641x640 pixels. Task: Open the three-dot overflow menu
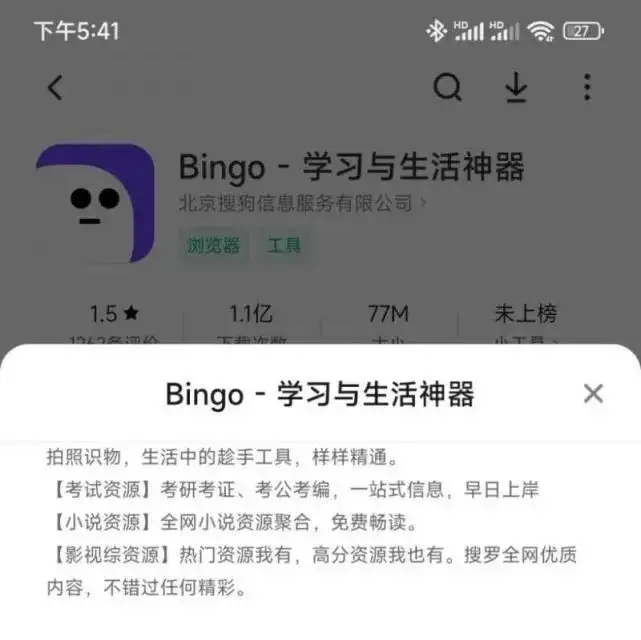pyautogui.click(x=587, y=88)
